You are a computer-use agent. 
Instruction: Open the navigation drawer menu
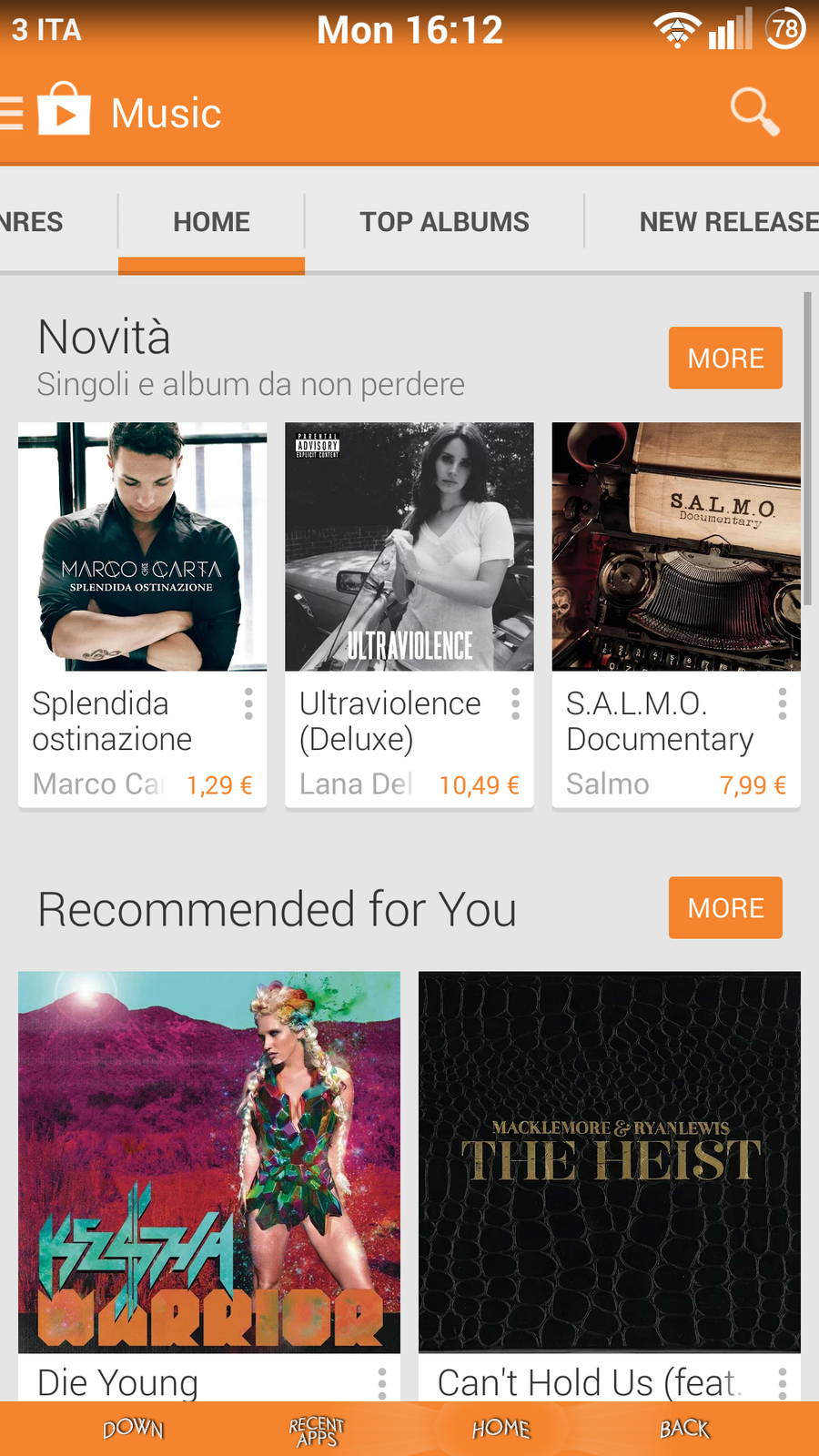[13, 113]
